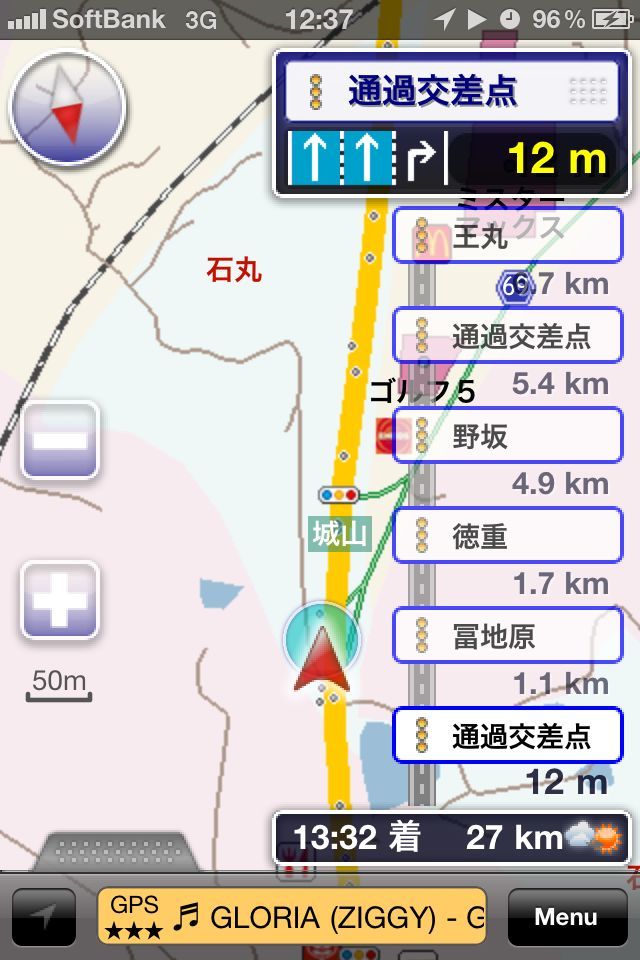The image size is (640, 960).
Task: Tap the compass to reorient the map
Action: pyautogui.click(x=67, y=107)
